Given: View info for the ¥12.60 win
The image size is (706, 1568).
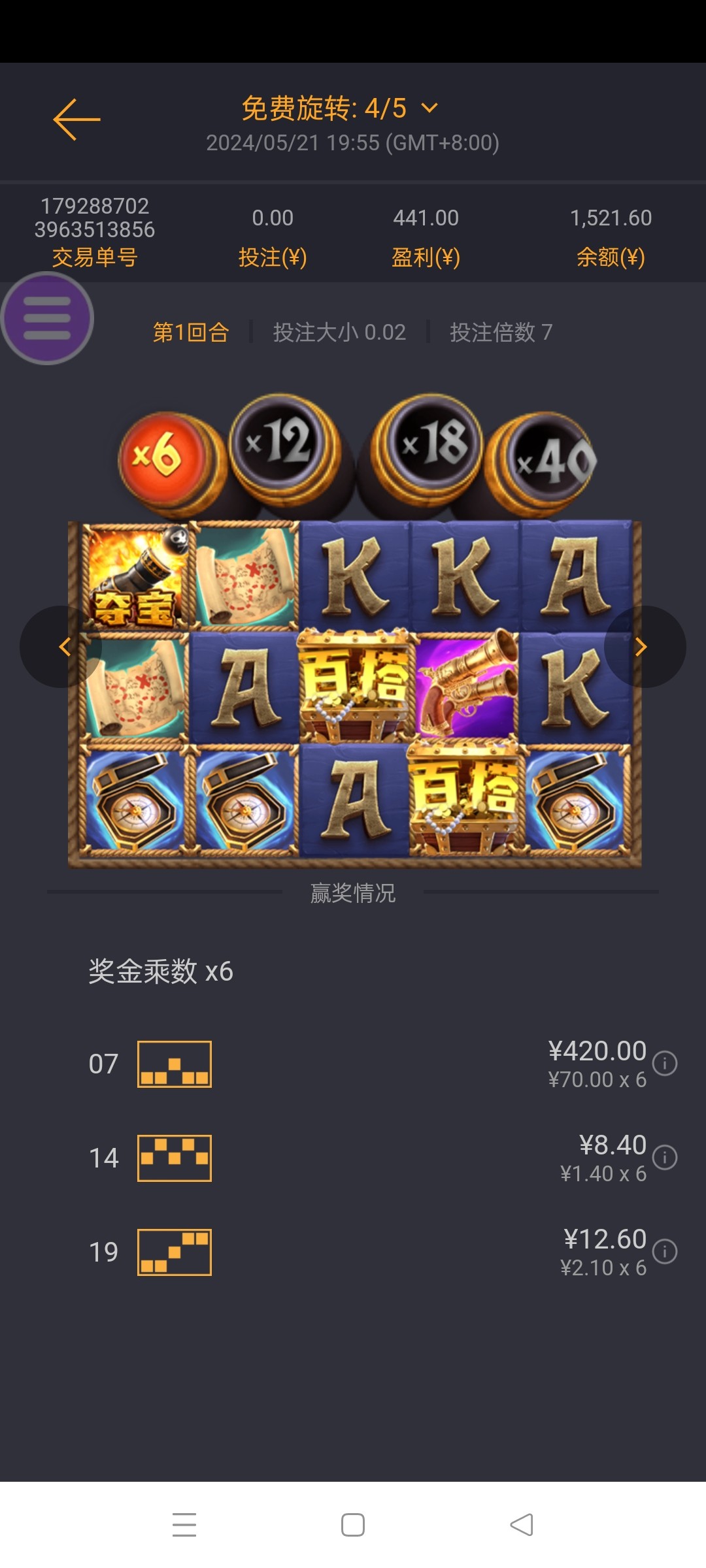Looking at the screenshot, I should [x=665, y=1251].
